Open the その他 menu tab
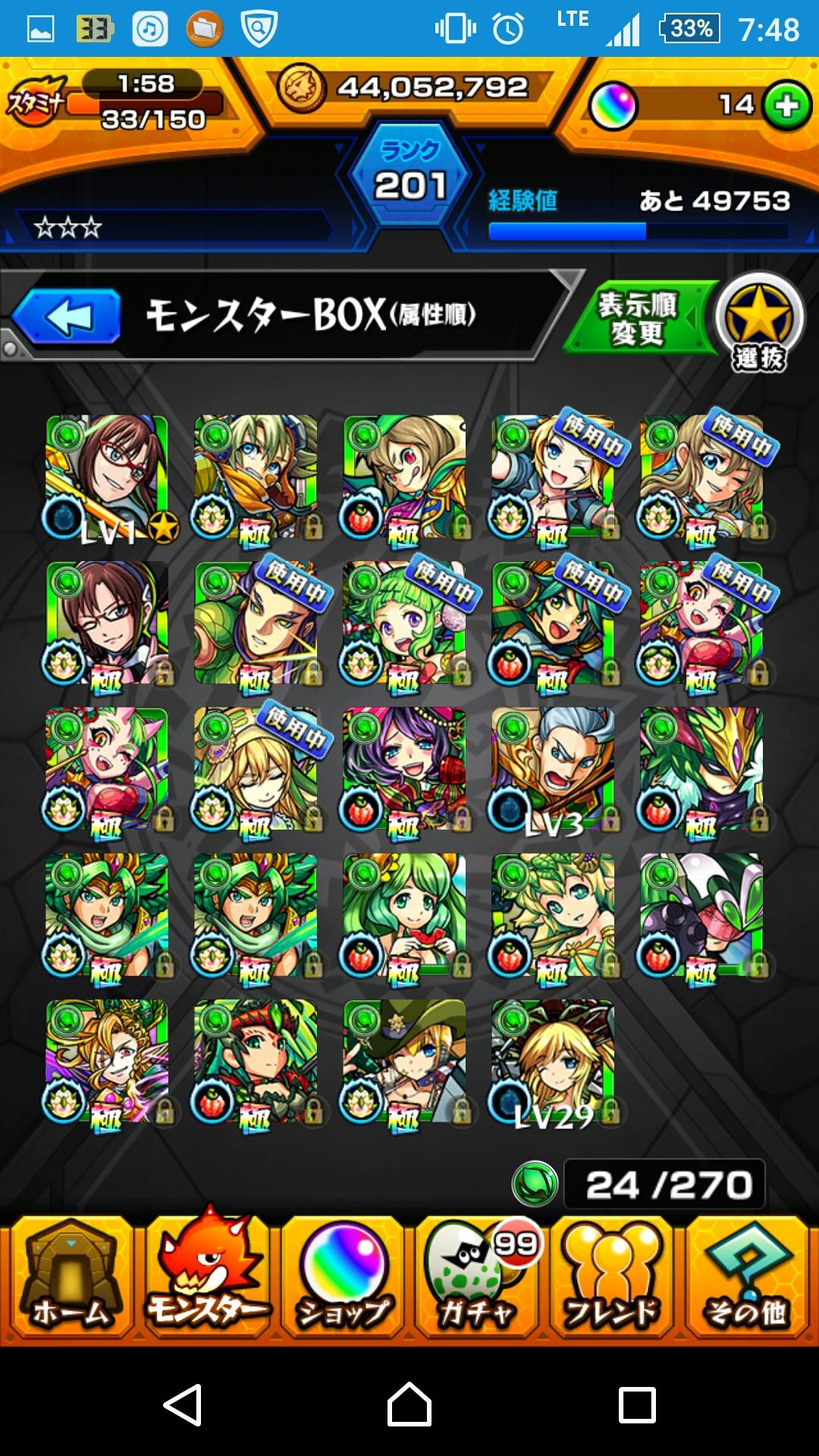This screenshot has height=1456, width=819. (x=746, y=1278)
